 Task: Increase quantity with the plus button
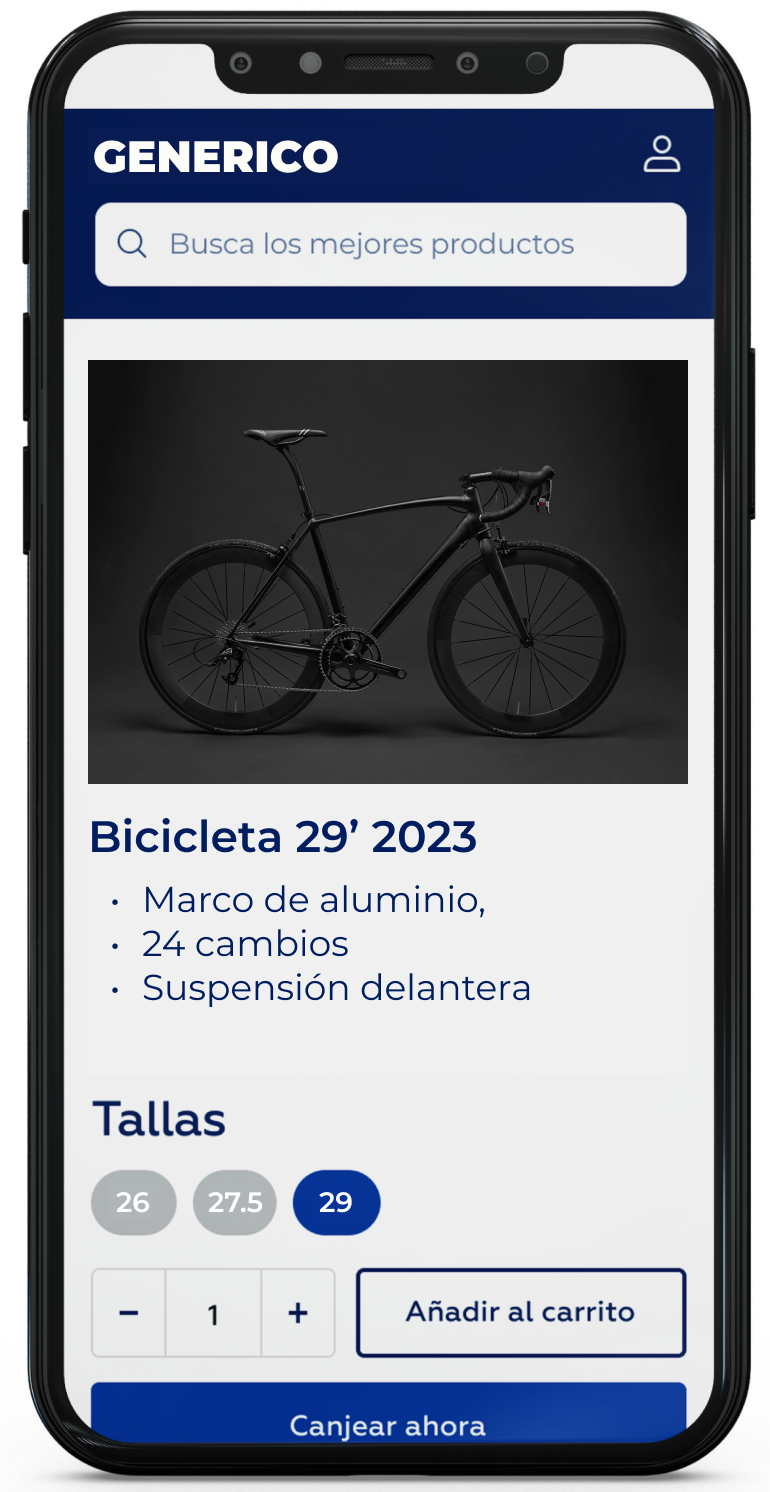[297, 1313]
